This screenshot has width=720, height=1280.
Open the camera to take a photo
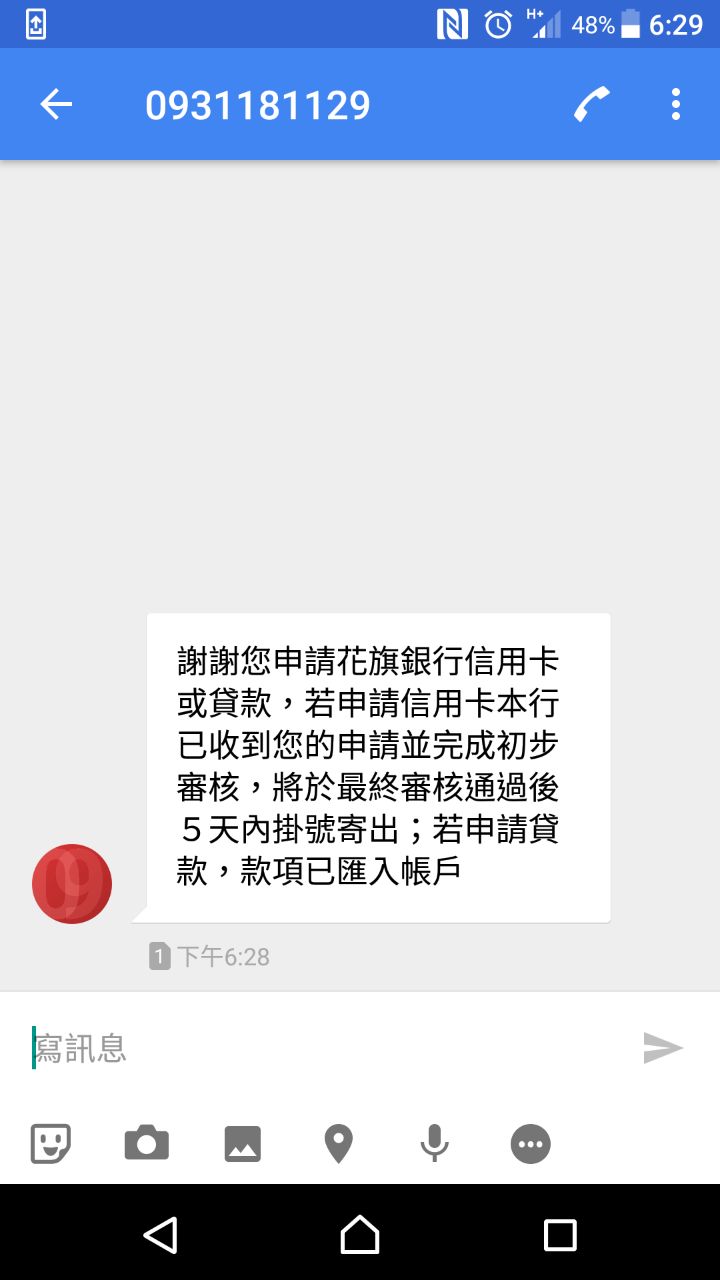pos(147,1143)
